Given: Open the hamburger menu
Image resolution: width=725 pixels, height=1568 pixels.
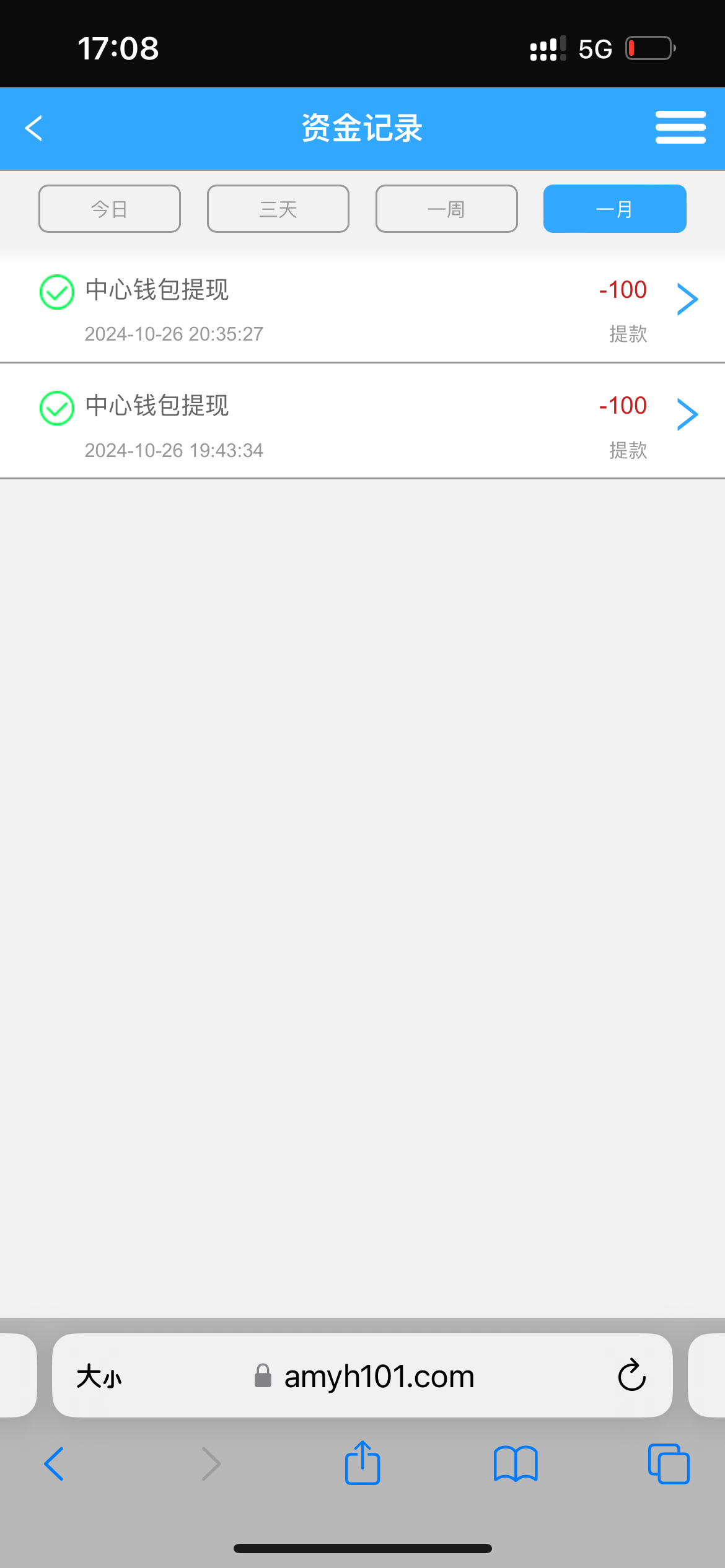Looking at the screenshot, I should tap(680, 128).
